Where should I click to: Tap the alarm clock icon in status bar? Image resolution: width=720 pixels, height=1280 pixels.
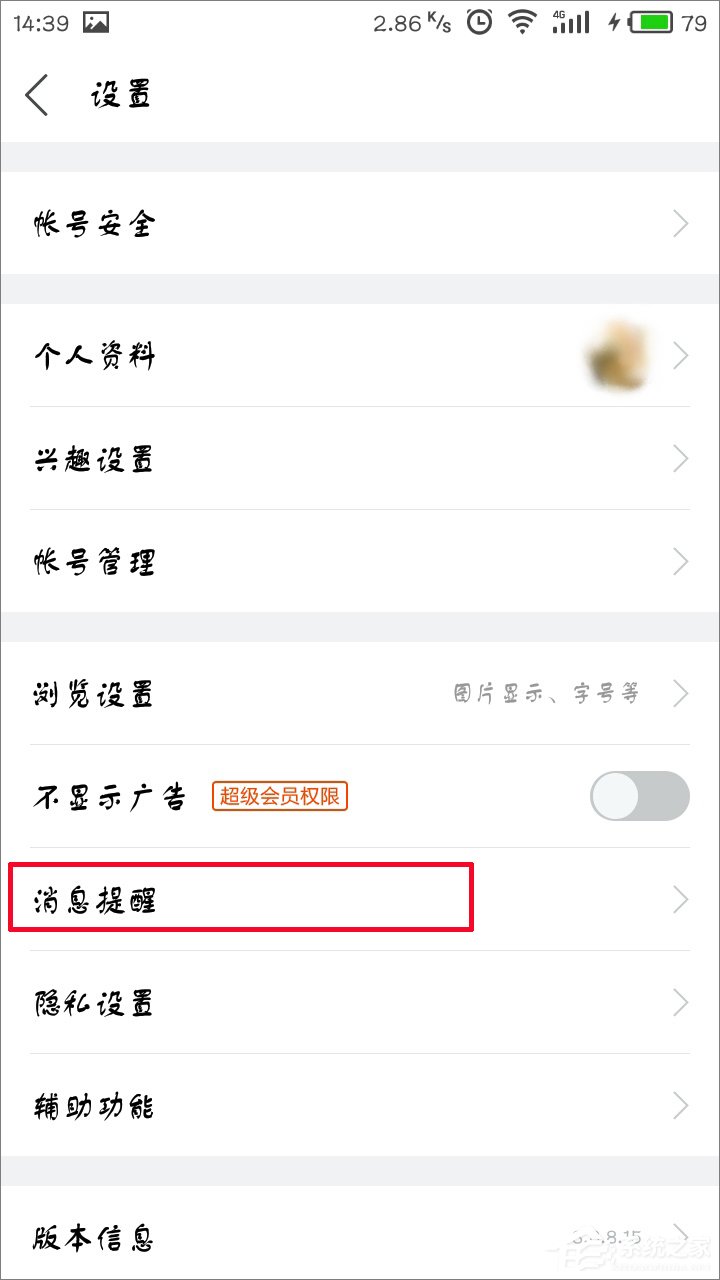click(x=479, y=23)
